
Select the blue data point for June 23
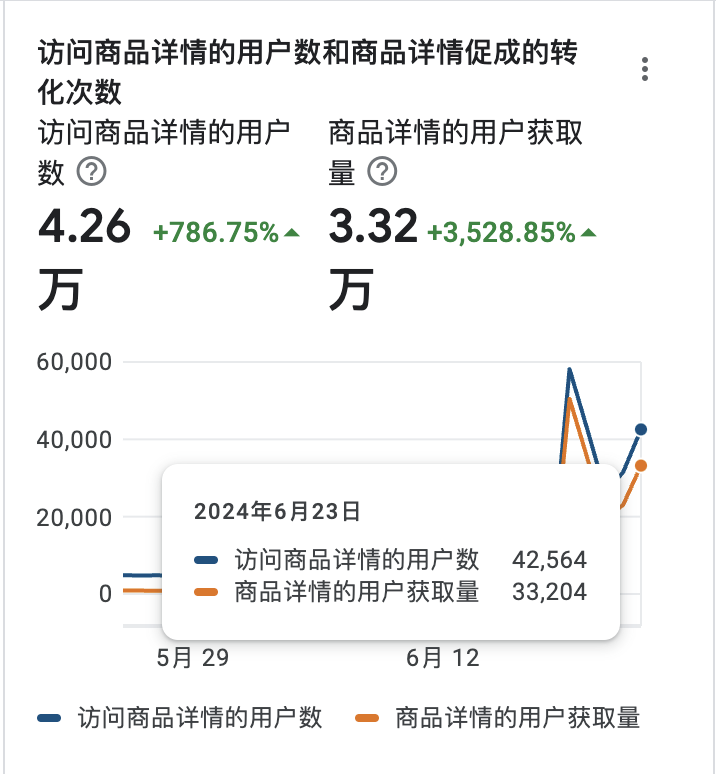point(641,430)
